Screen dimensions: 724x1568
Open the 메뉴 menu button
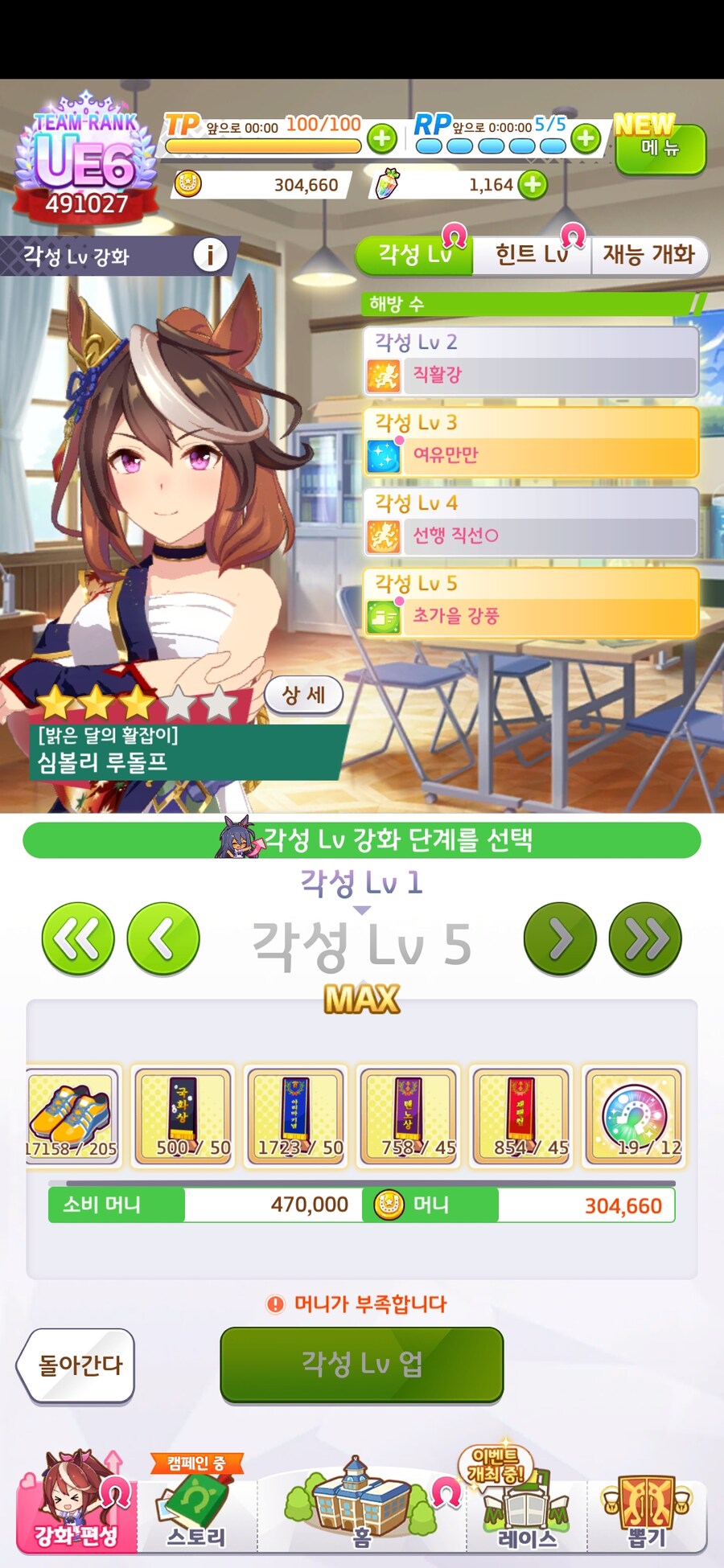point(660,148)
